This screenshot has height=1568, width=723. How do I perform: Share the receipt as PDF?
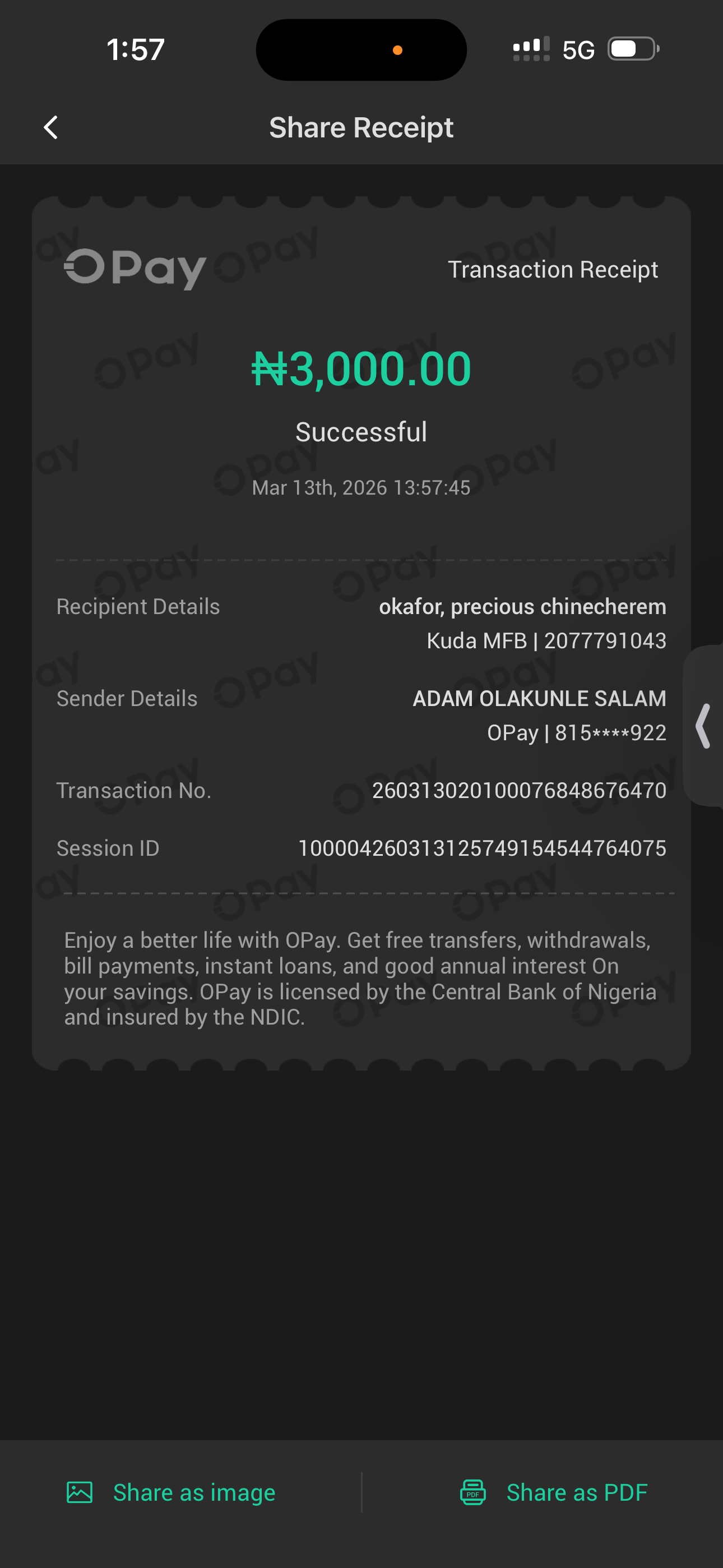[554, 1492]
